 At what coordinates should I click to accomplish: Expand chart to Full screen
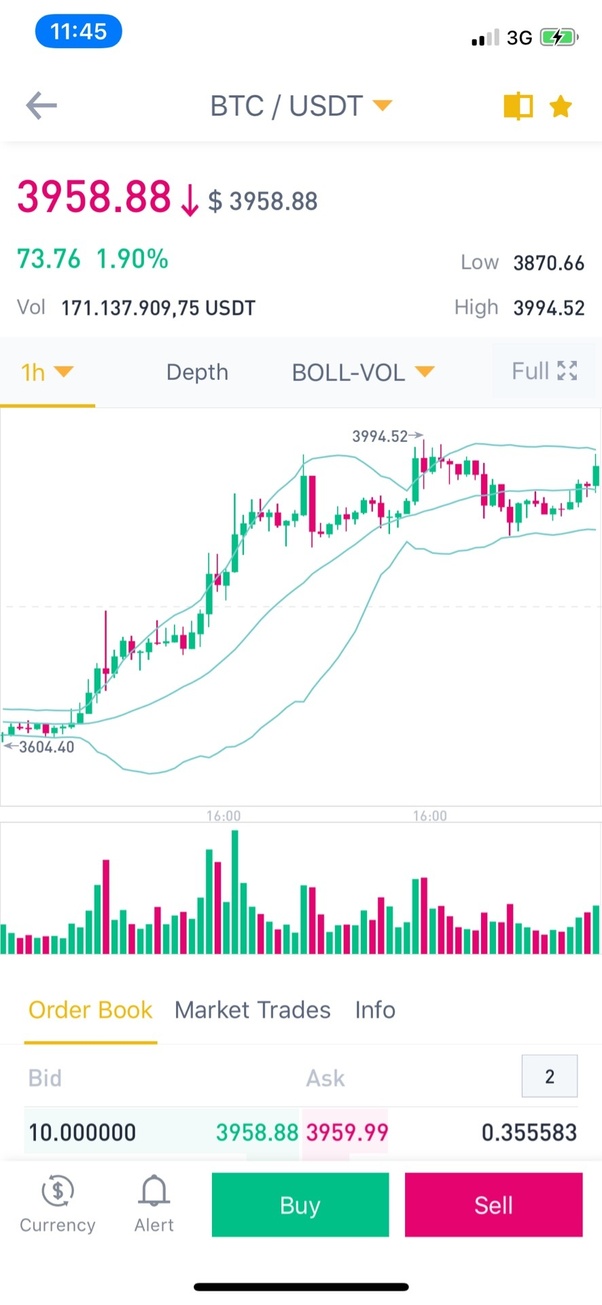(x=545, y=371)
